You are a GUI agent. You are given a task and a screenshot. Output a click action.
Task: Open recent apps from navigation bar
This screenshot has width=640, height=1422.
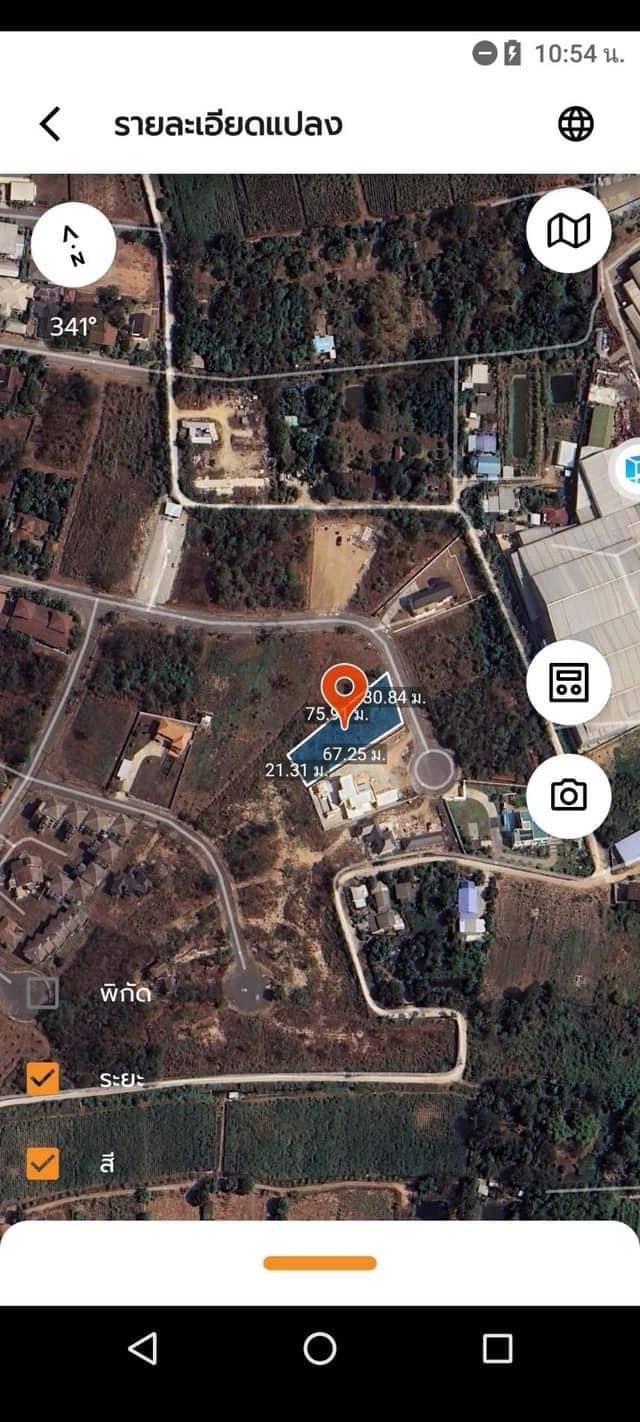tap(497, 1349)
